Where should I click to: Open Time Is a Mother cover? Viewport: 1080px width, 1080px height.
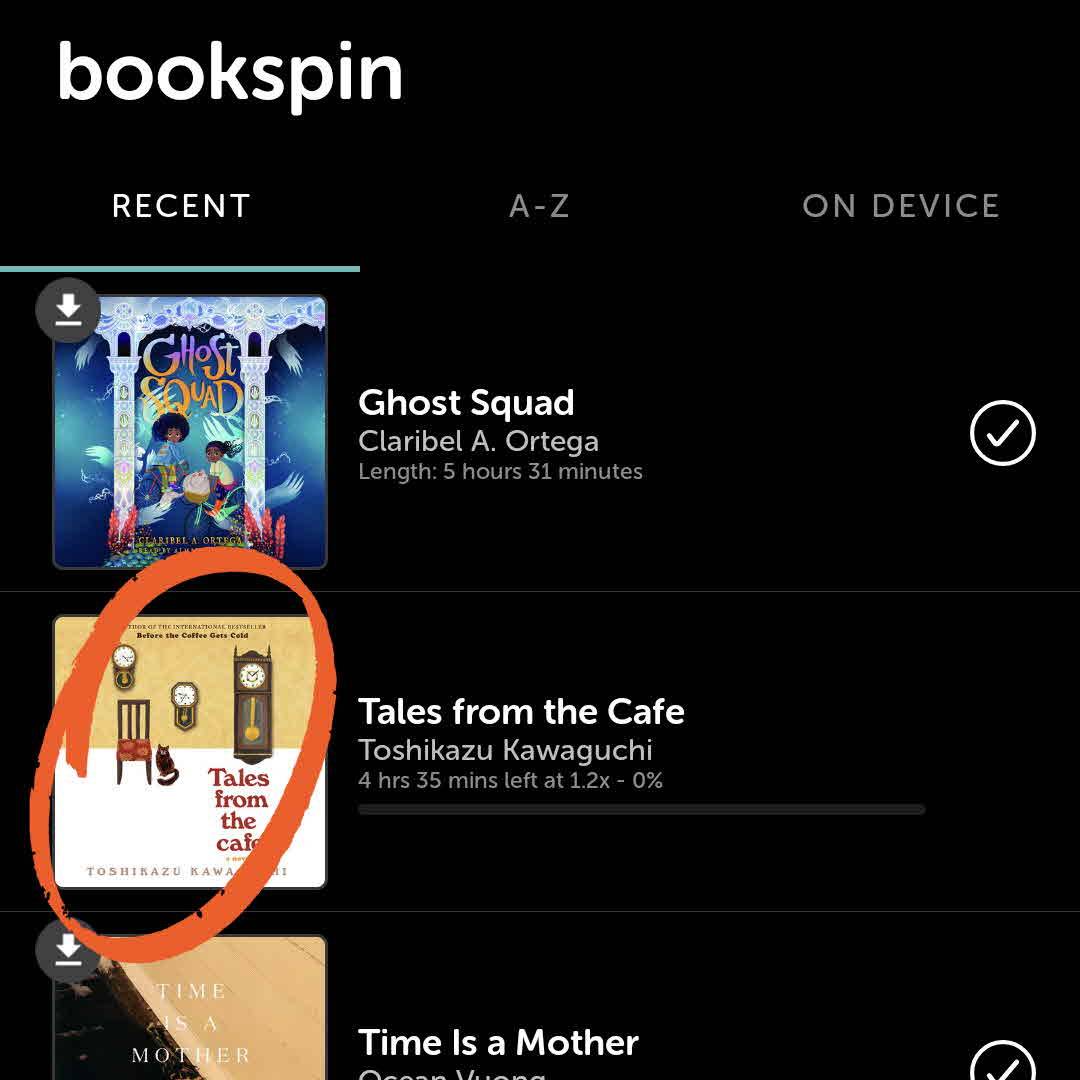point(190,1010)
